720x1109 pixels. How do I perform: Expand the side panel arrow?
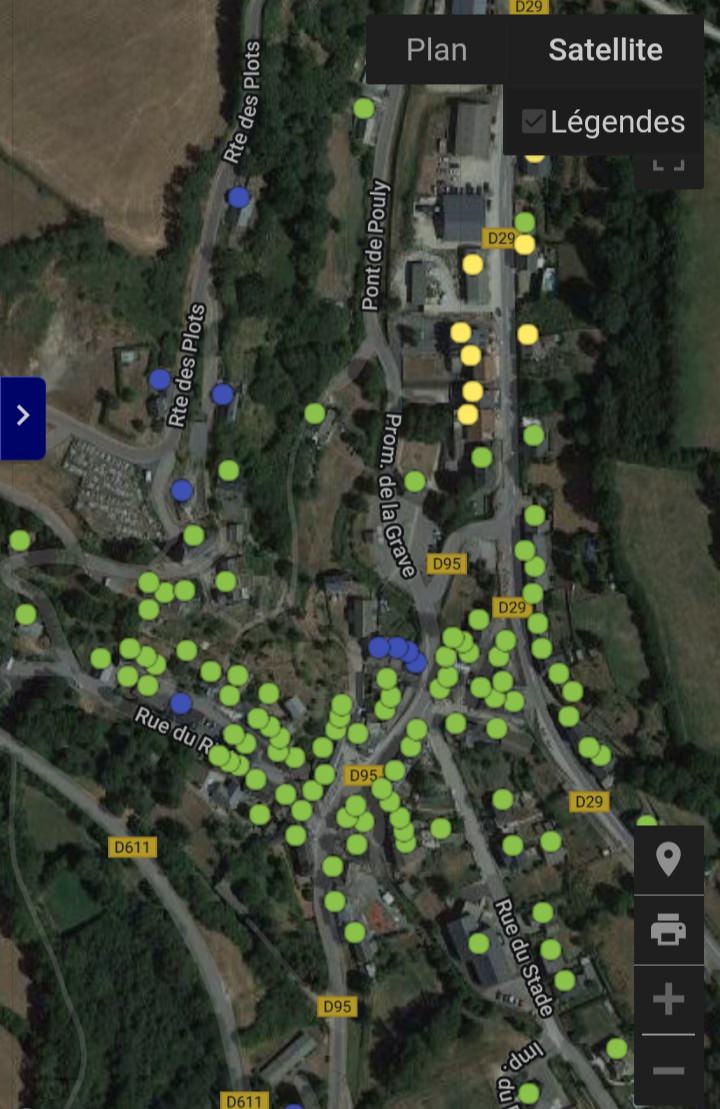click(x=23, y=417)
